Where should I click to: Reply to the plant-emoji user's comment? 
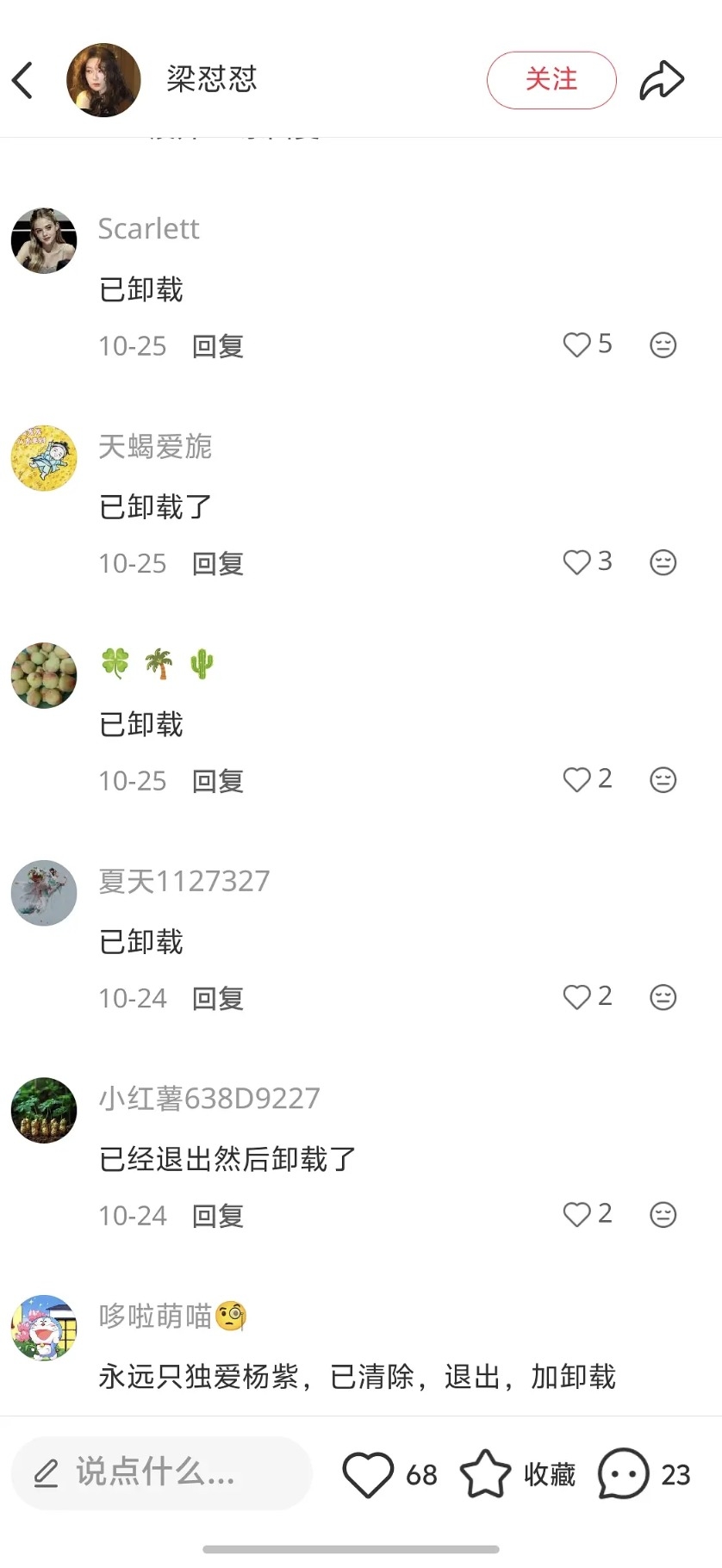click(217, 781)
